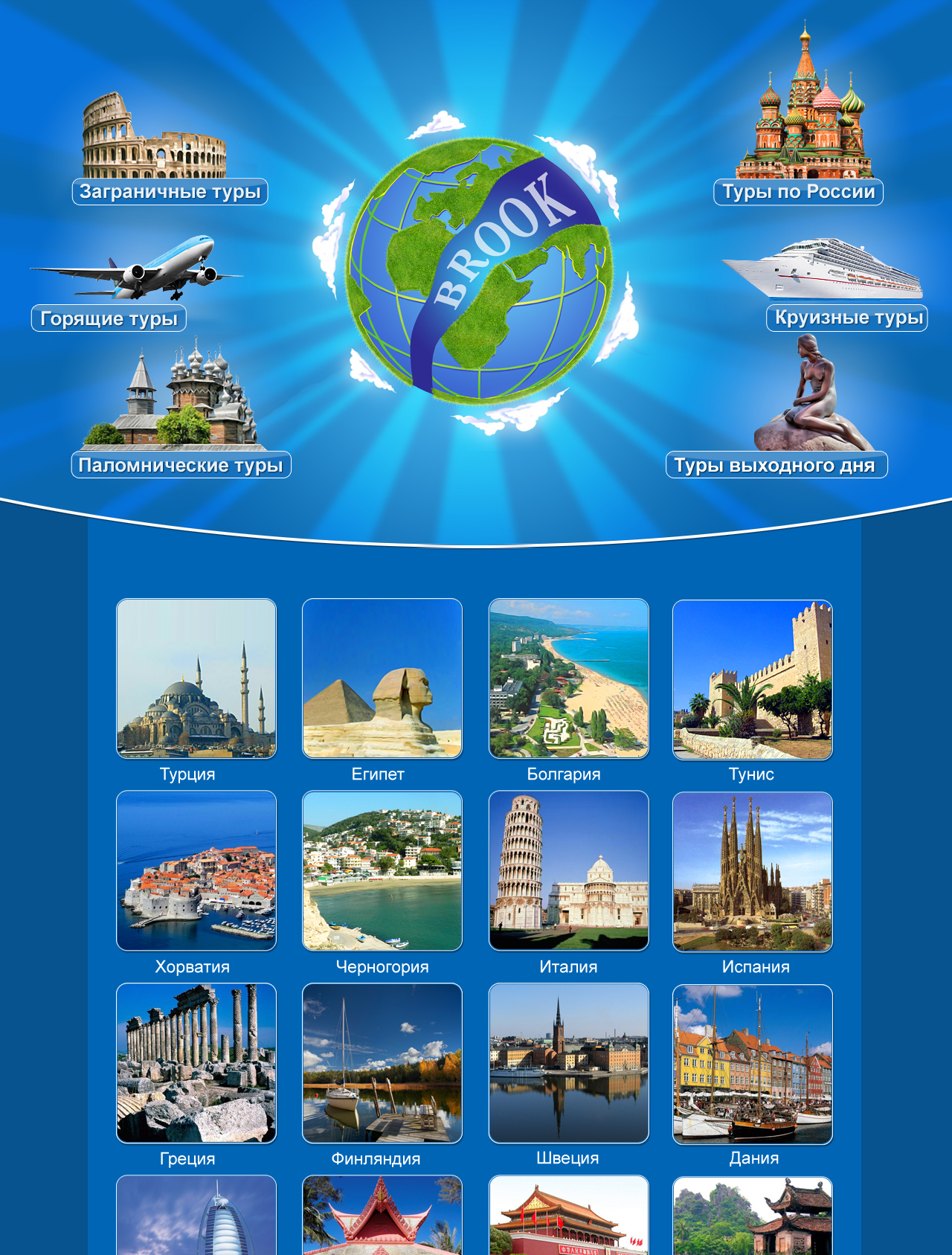Viewport: 952px width, 1255px height.
Task: Open the Хорватия tile
Action: coord(196,870)
